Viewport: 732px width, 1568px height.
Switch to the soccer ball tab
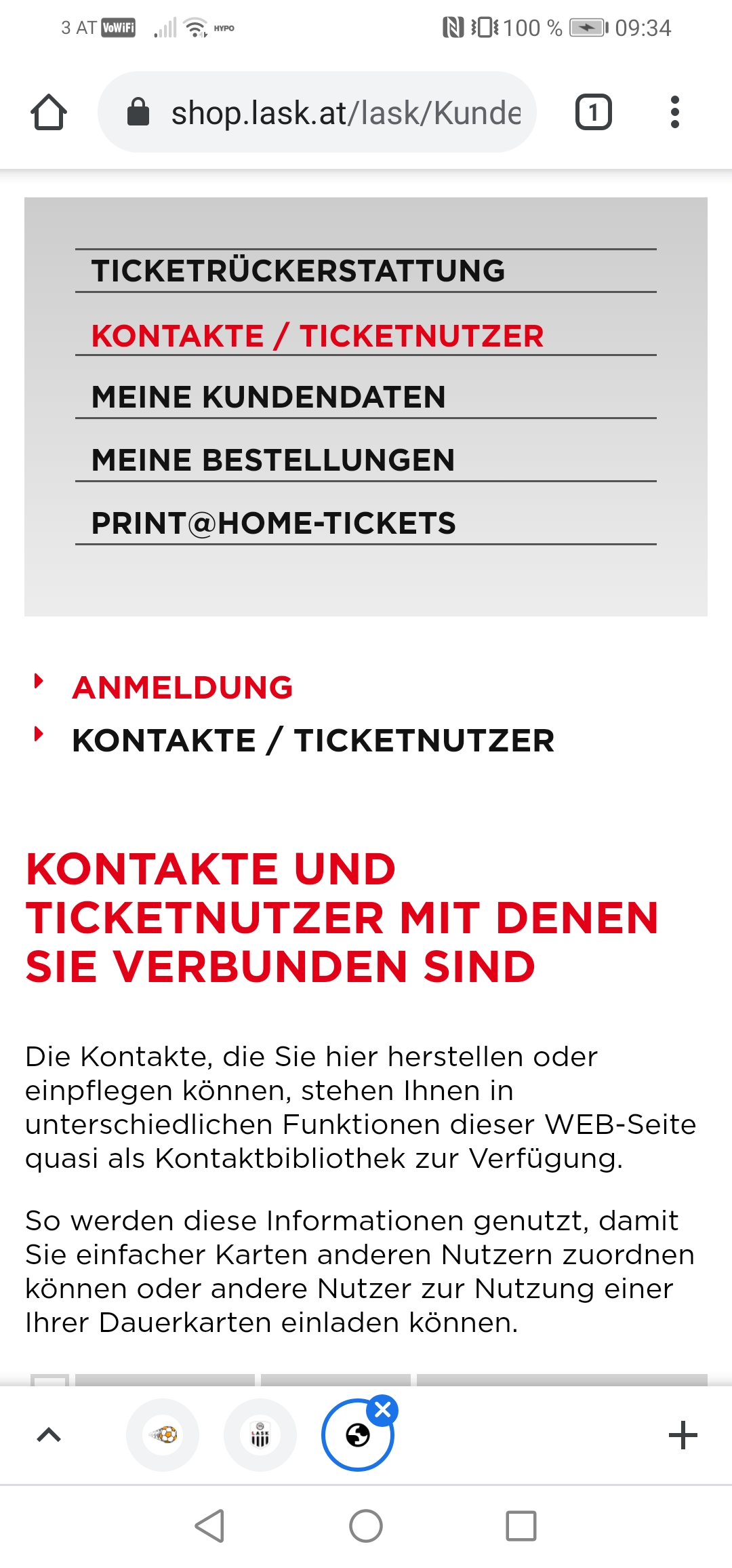(163, 1435)
